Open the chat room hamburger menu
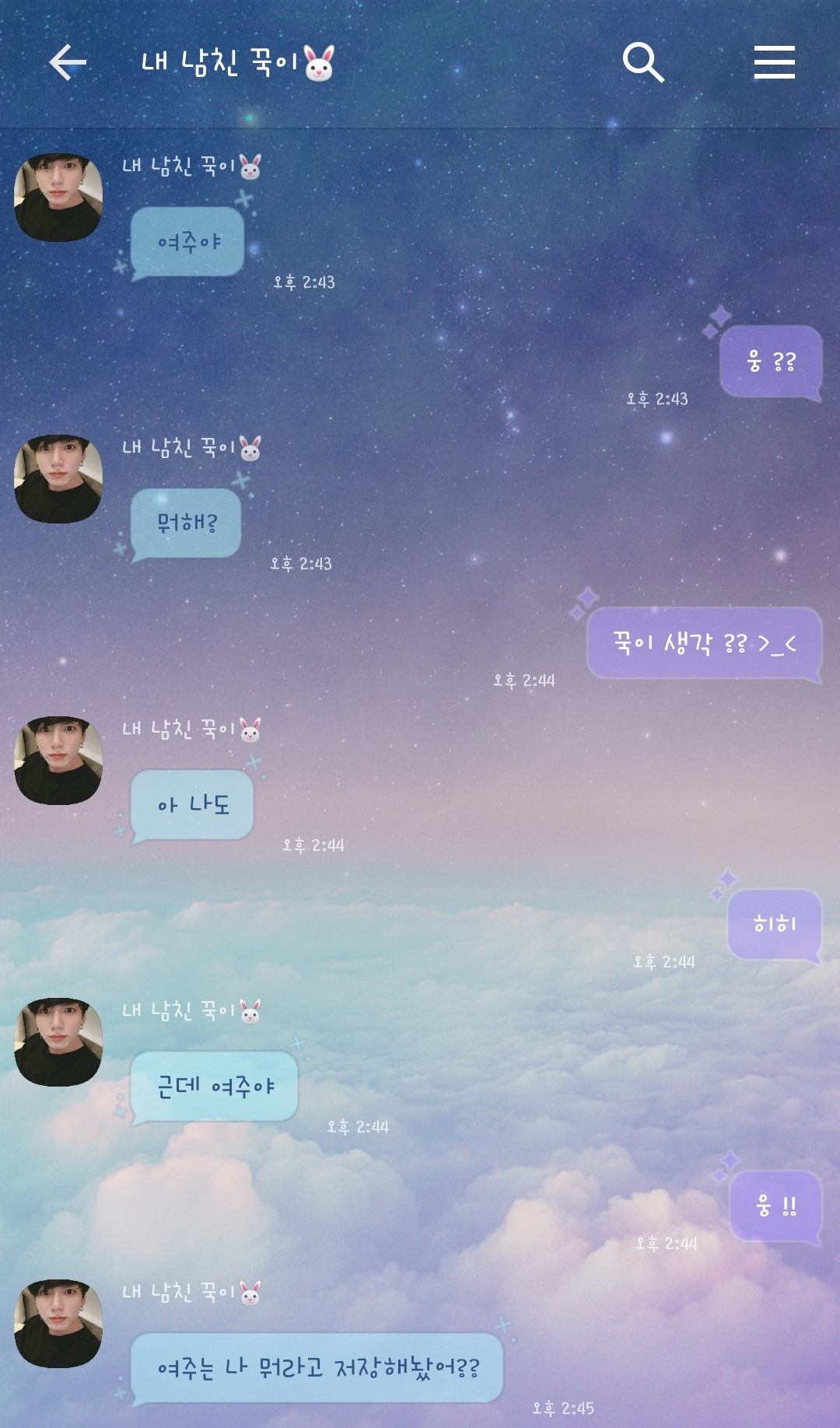Viewport: 840px width, 1428px height. pyautogui.click(x=774, y=62)
